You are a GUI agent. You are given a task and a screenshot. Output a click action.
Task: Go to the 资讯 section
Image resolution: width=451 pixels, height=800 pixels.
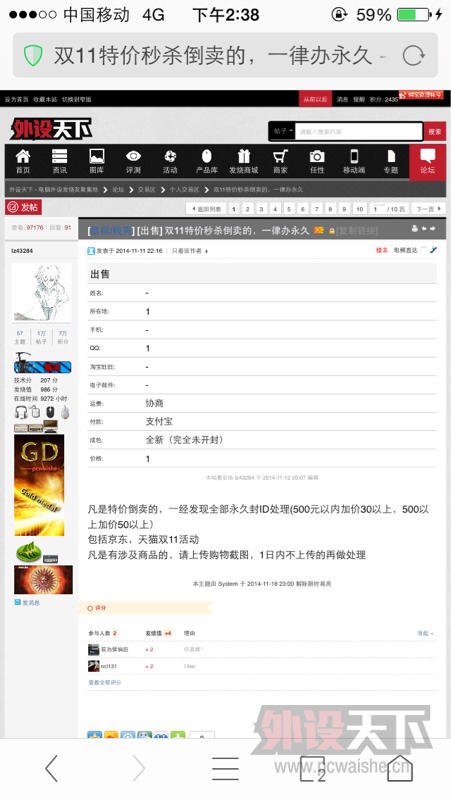[60, 162]
